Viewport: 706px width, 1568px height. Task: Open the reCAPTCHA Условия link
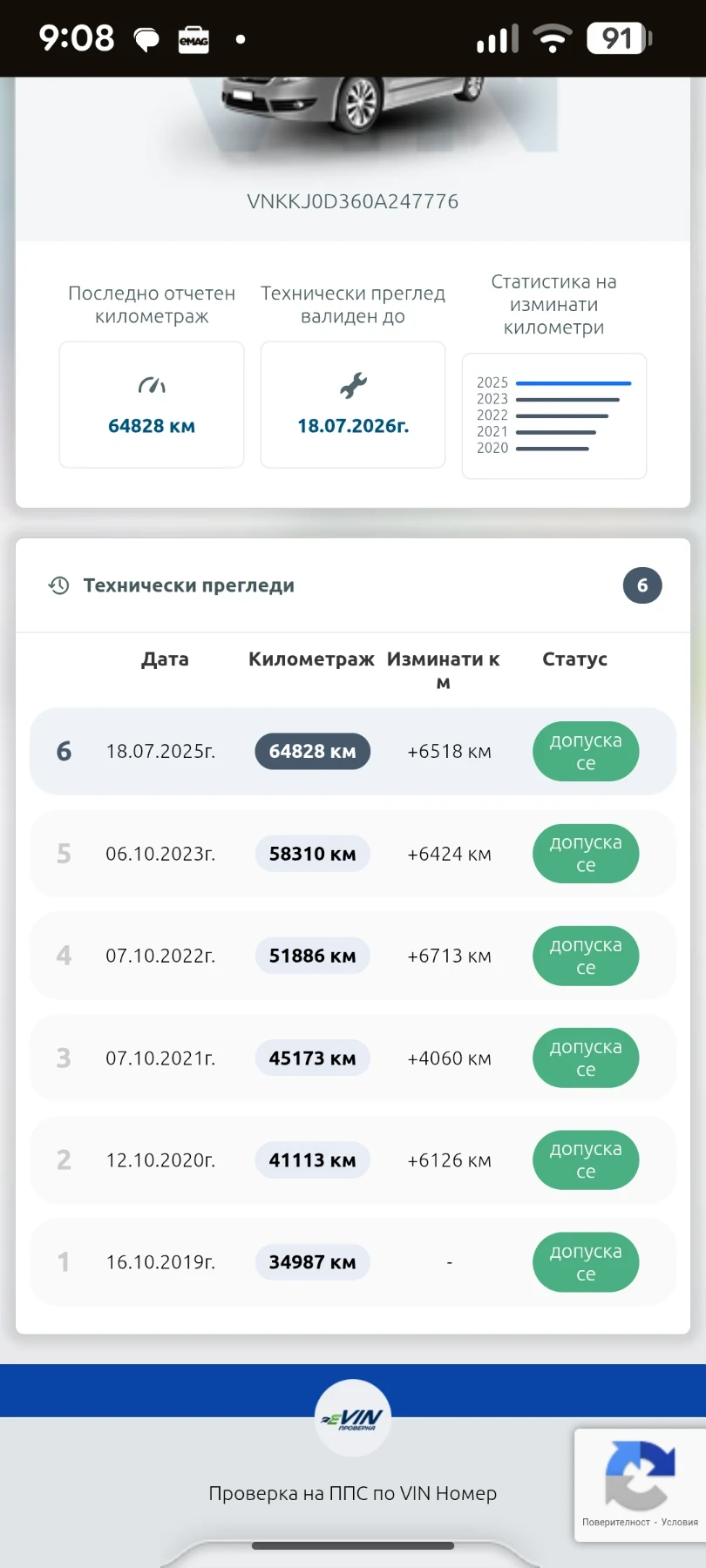679,1522
